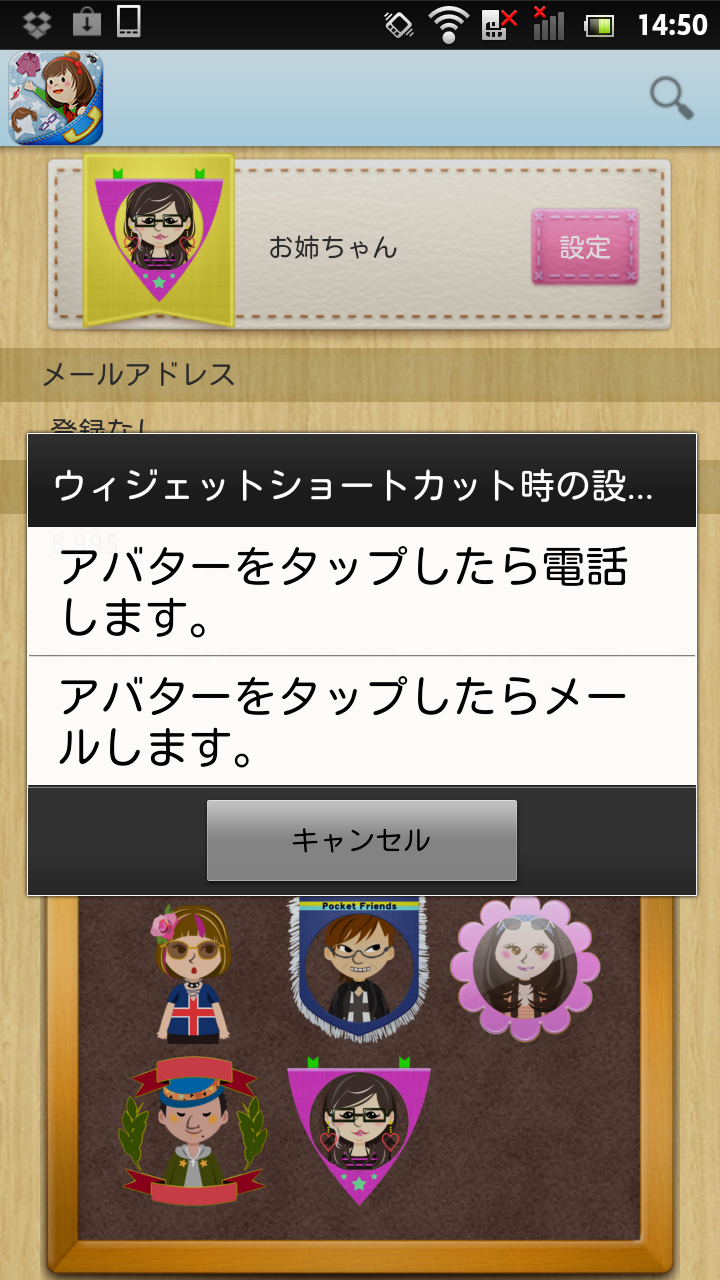Viewport: 720px width, 1280px height.
Task: Select the option to phone on avatar tap (電話します)
Action: (x=361, y=592)
